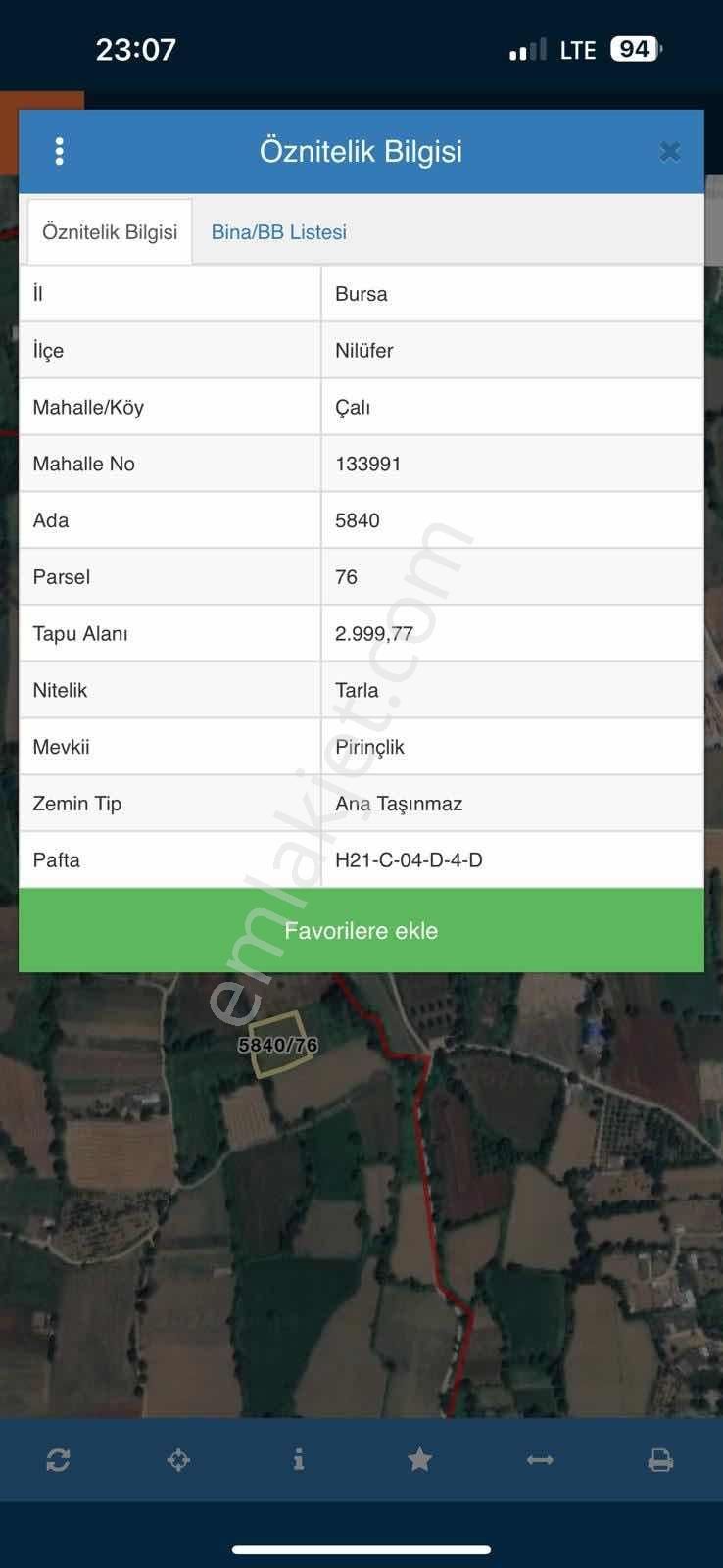Open the three-dot menu in dialog header
Image resolution: width=723 pixels, height=1568 pixels.
pos(60,151)
